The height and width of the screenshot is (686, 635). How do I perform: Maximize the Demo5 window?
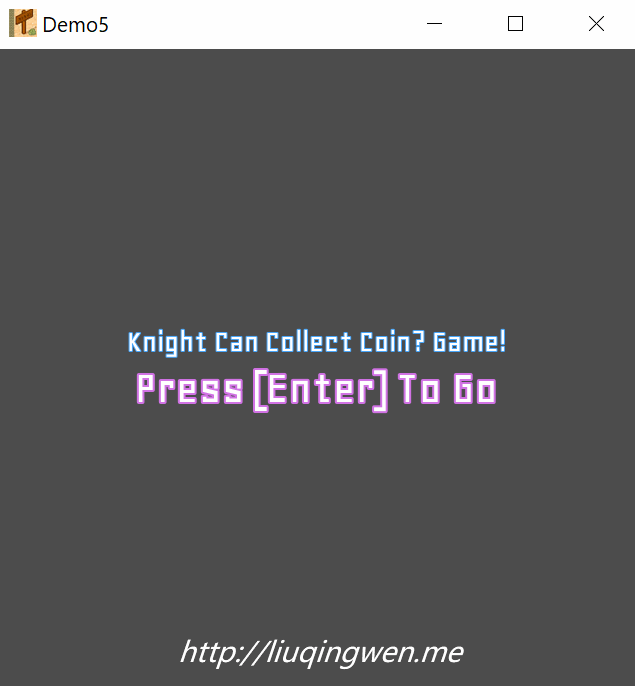pos(516,24)
